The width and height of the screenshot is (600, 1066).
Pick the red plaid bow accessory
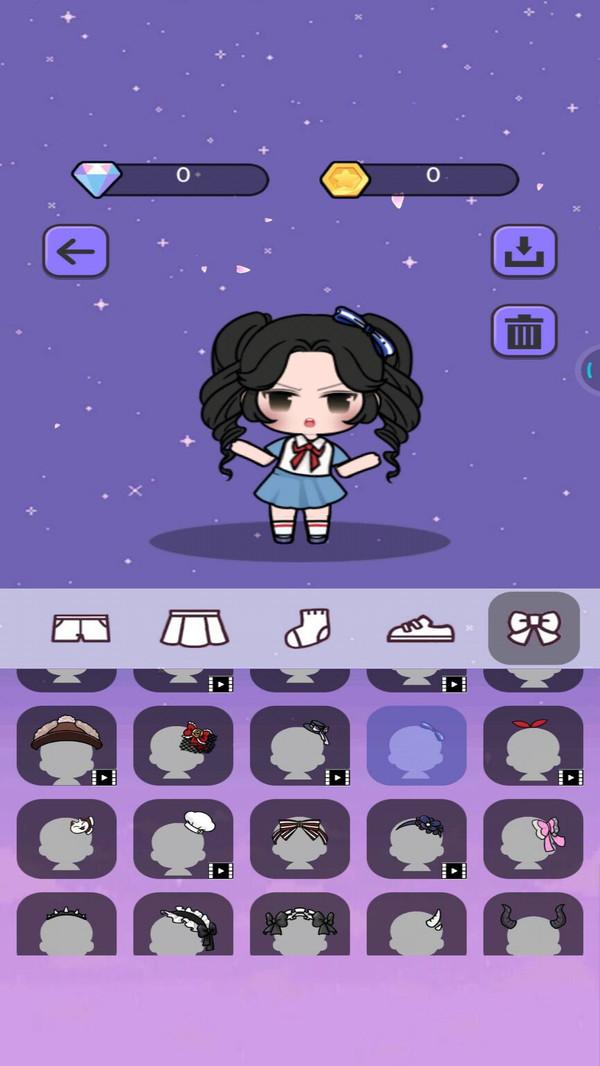coord(183,746)
